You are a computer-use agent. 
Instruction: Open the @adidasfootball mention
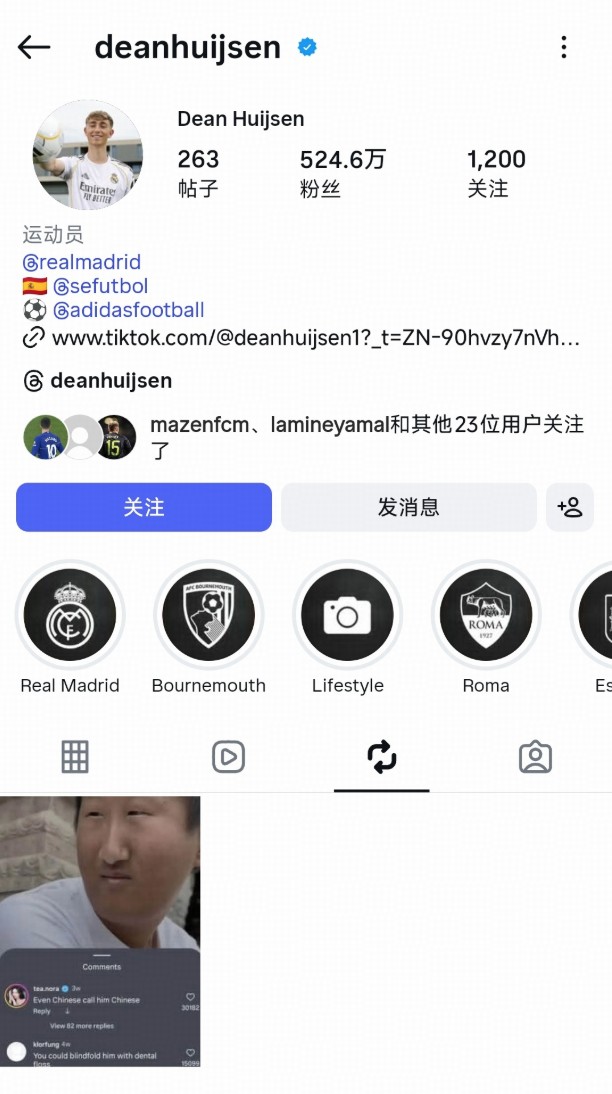point(128,310)
